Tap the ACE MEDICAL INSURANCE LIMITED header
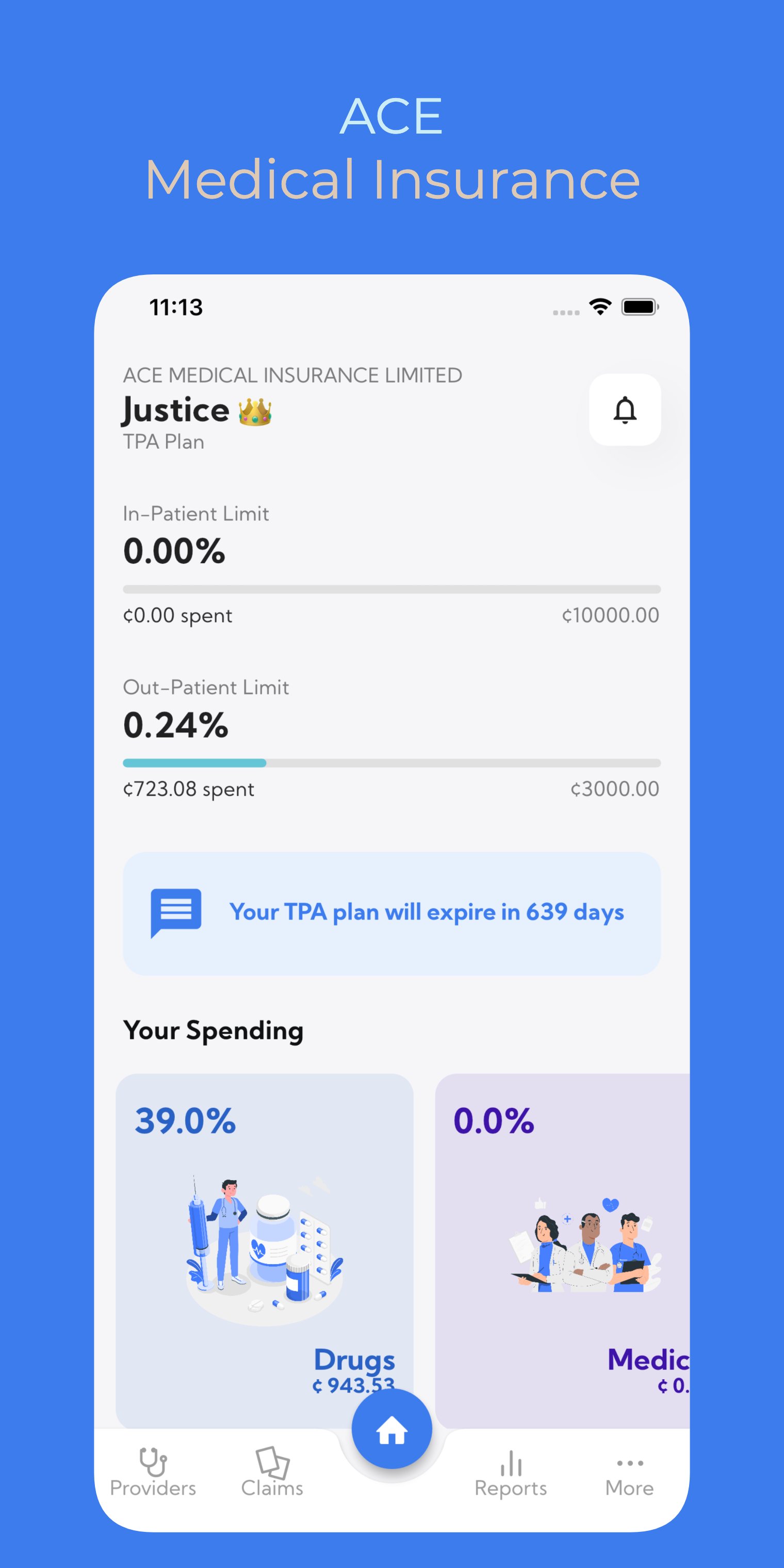The width and height of the screenshot is (784, 1568). click(x=291, y=374)
